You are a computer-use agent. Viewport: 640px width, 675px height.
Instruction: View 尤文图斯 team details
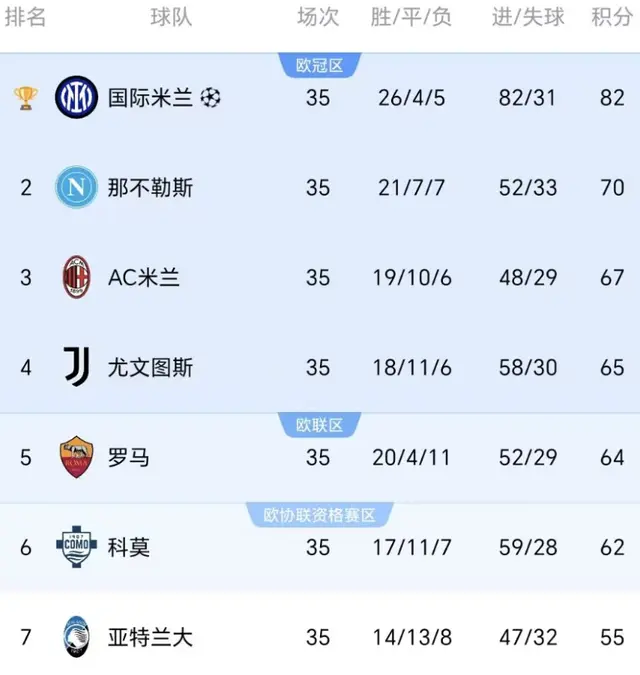tap(320, 368)
